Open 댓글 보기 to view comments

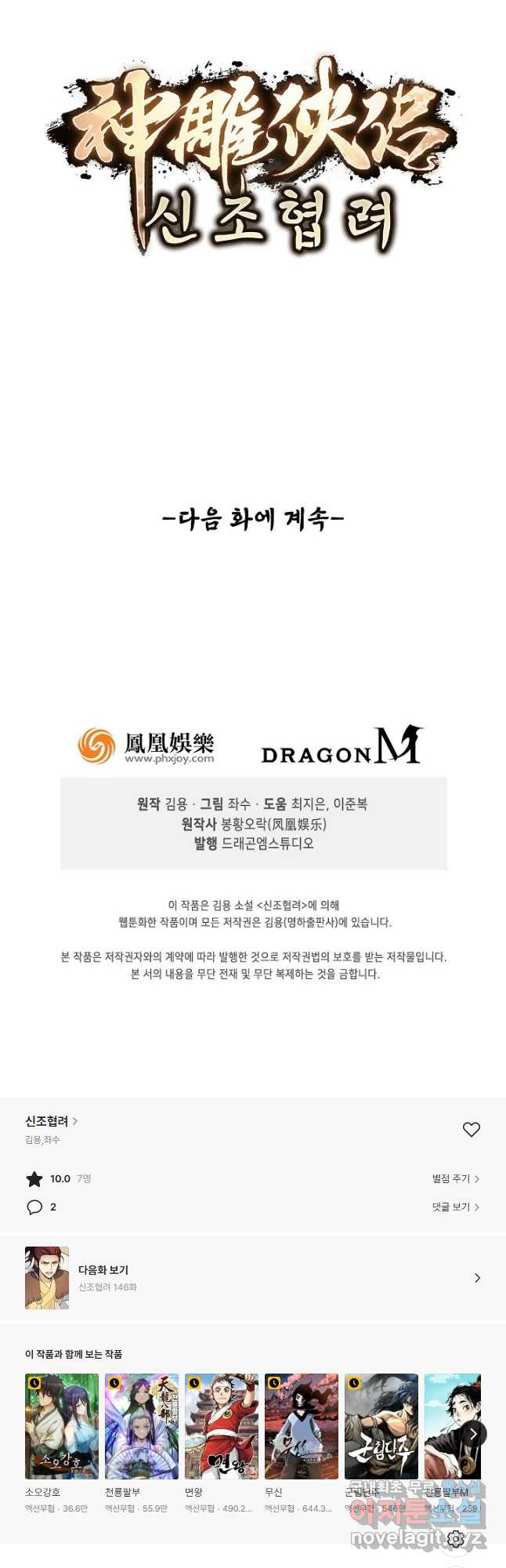point(455,1207)
